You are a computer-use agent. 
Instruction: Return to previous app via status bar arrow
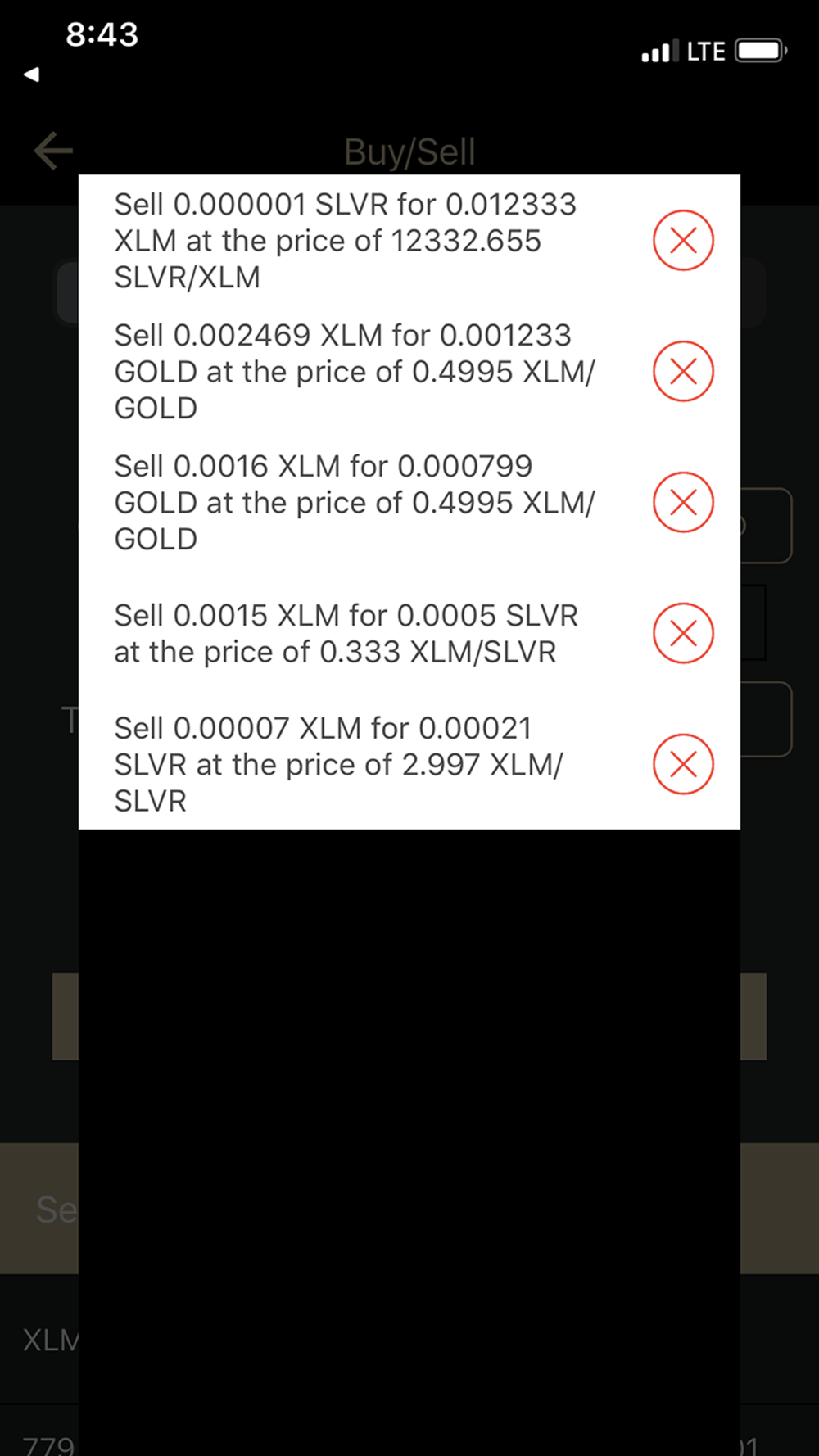[32, 75]
